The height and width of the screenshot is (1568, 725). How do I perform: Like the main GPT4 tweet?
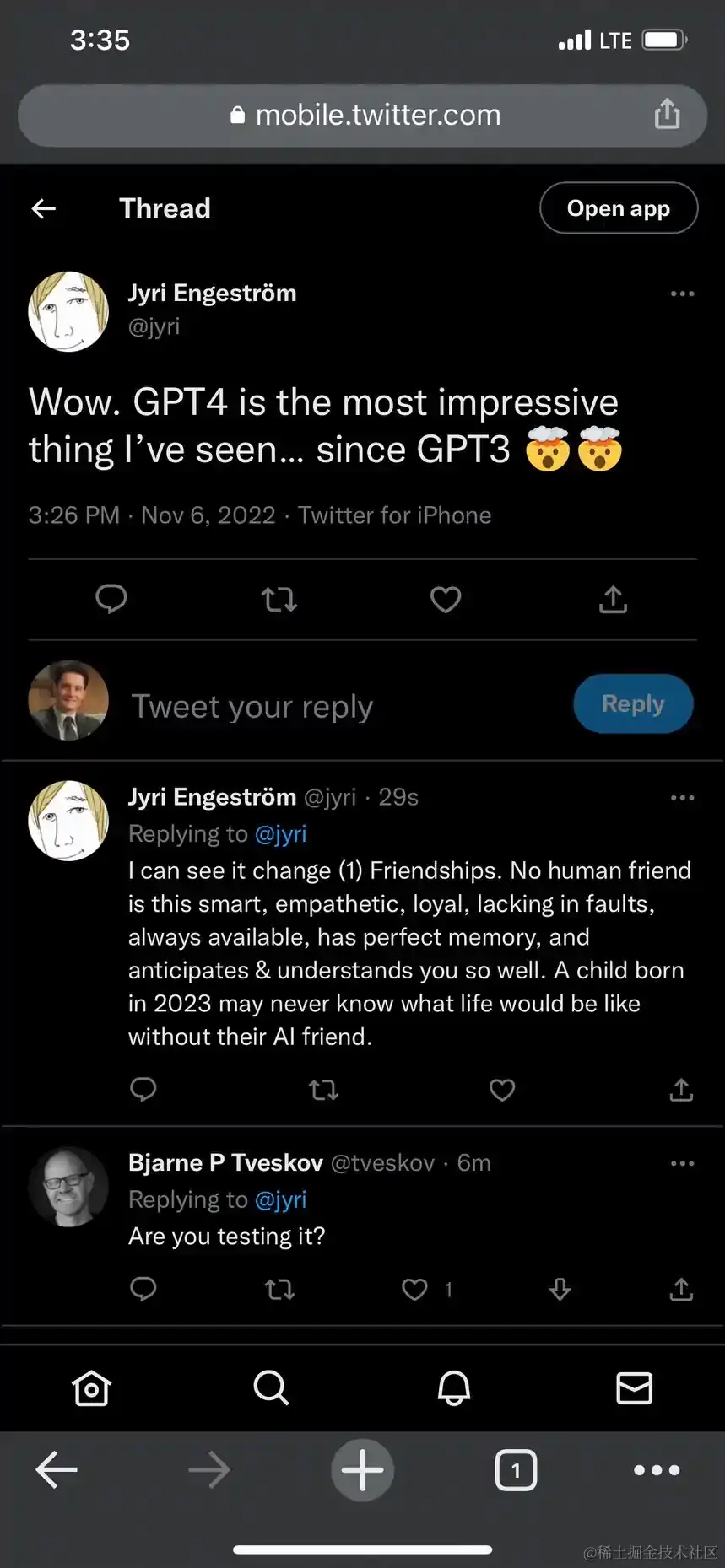point(446,600)
